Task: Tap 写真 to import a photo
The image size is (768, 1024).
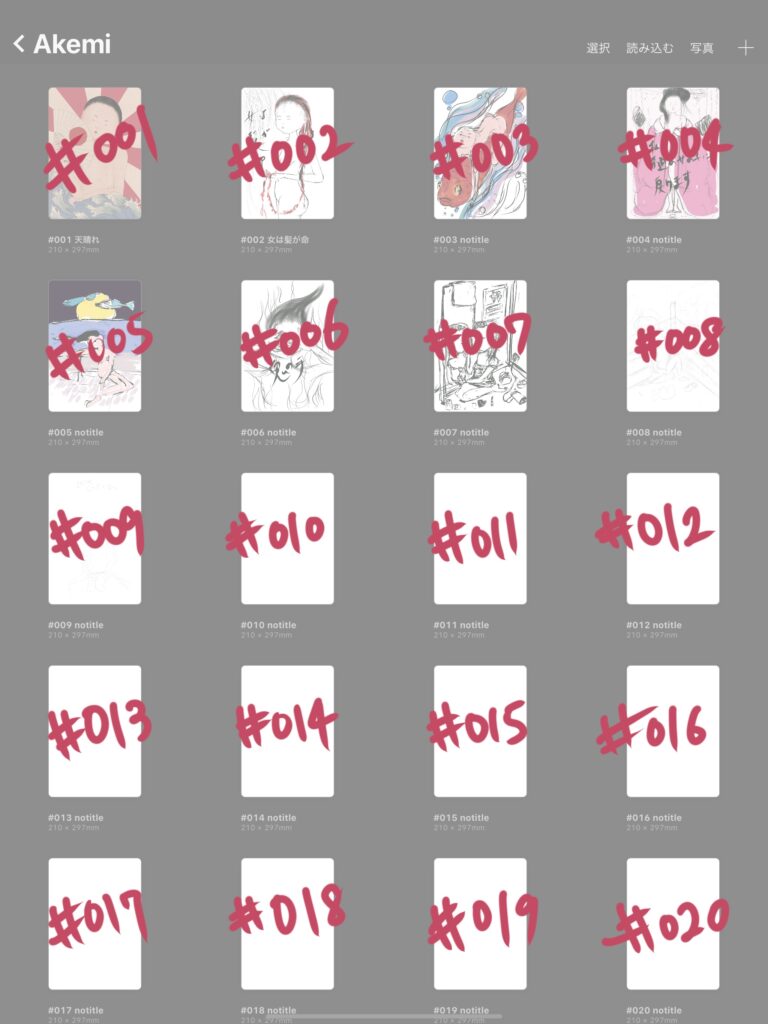Action: point(702,48)
